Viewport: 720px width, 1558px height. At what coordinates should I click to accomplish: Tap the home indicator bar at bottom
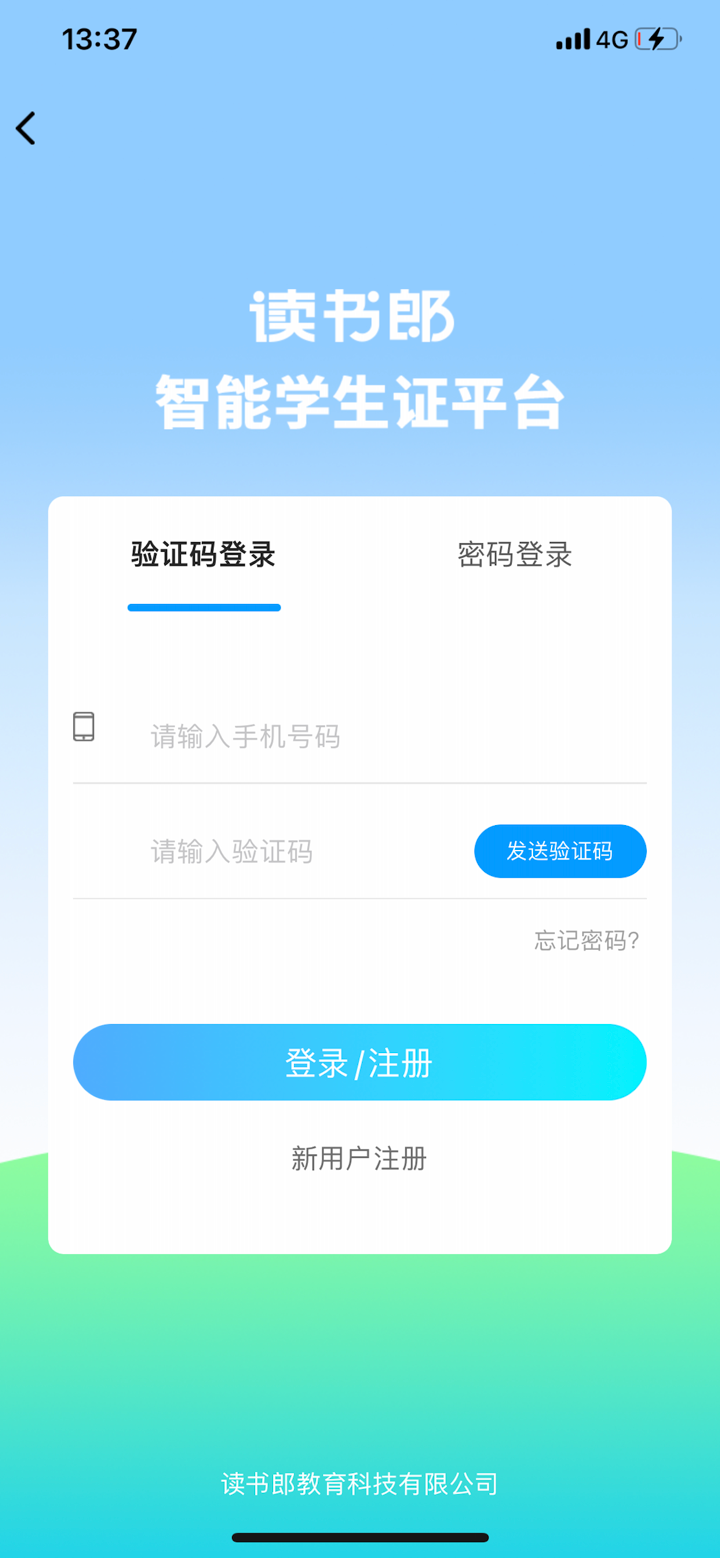(x=360, y=1537)
